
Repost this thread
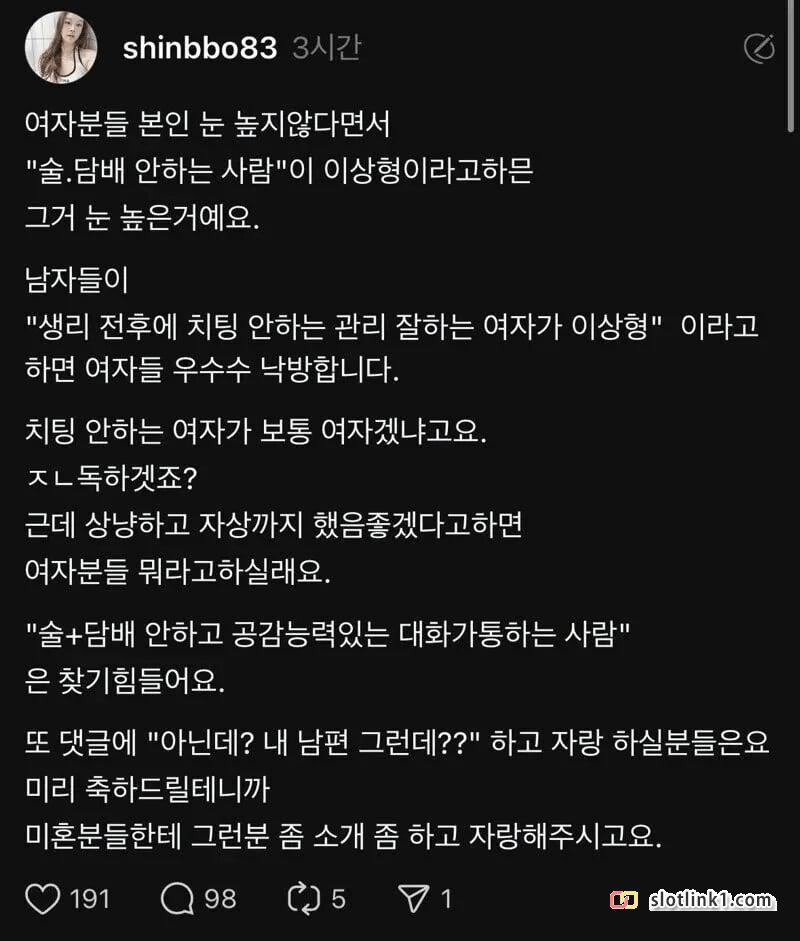(x=304, y=899)
